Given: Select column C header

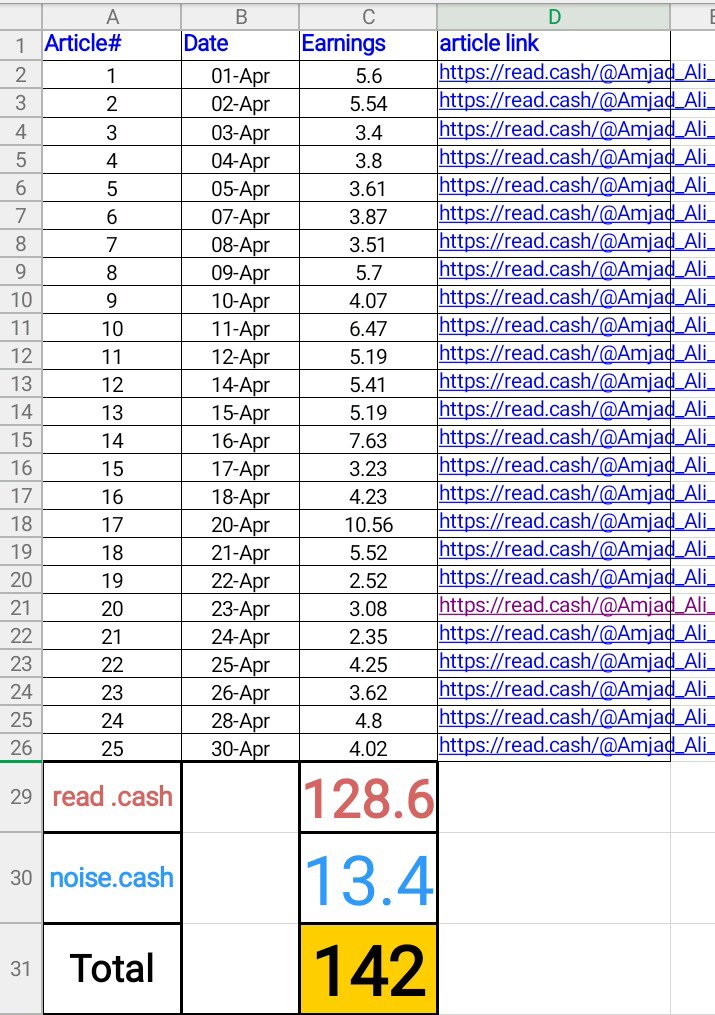Looking at the screenshot, I should pyautogui.click(x=368, y=17).
